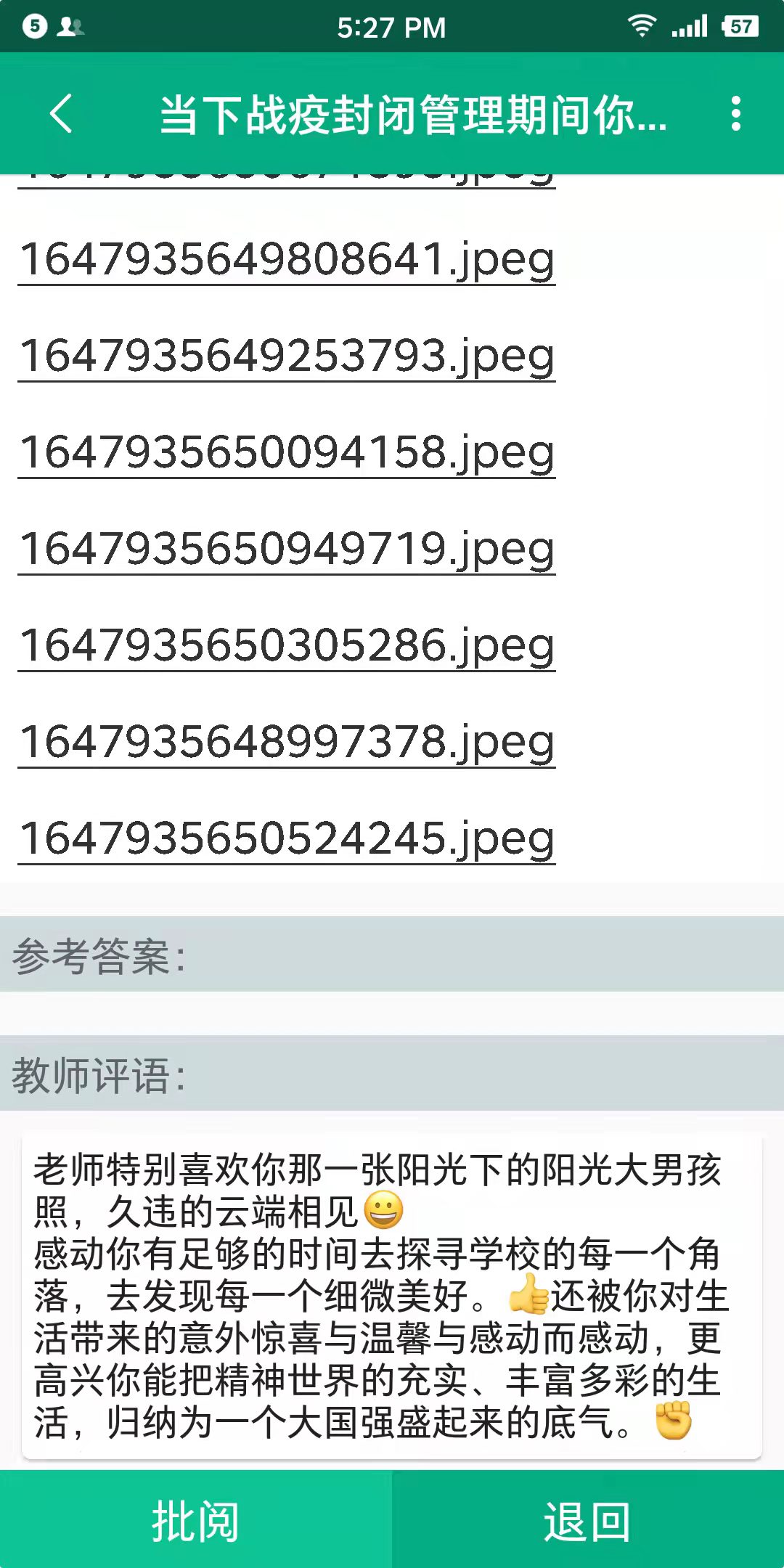Open attachment 1647935649808641.jpeg

click(x=287, y=260)
